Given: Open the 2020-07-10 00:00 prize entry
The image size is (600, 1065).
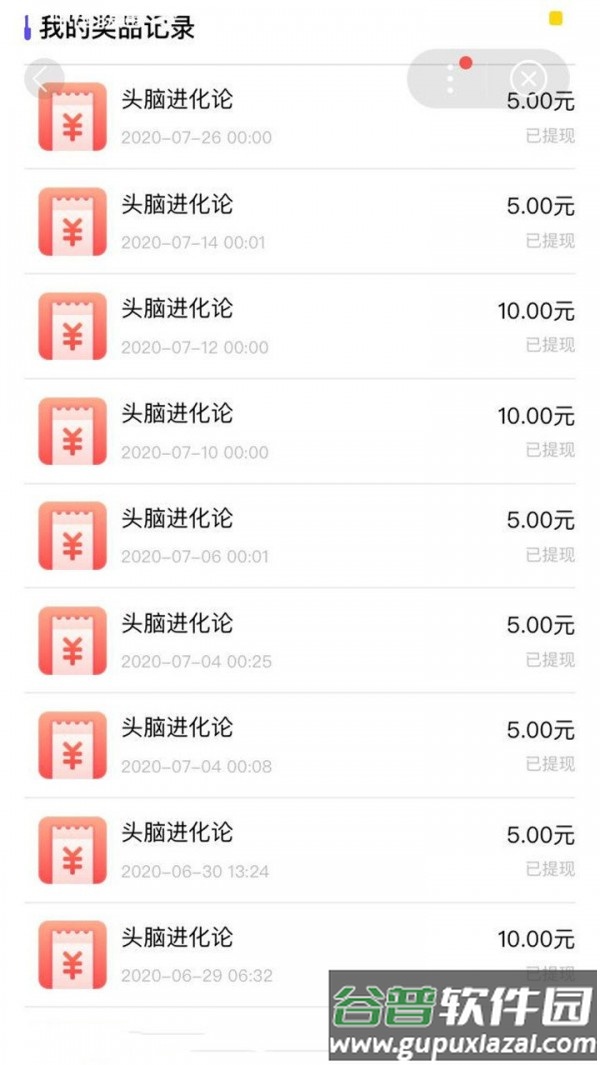Looking at the screenshot, I should (x=300, y=431).
